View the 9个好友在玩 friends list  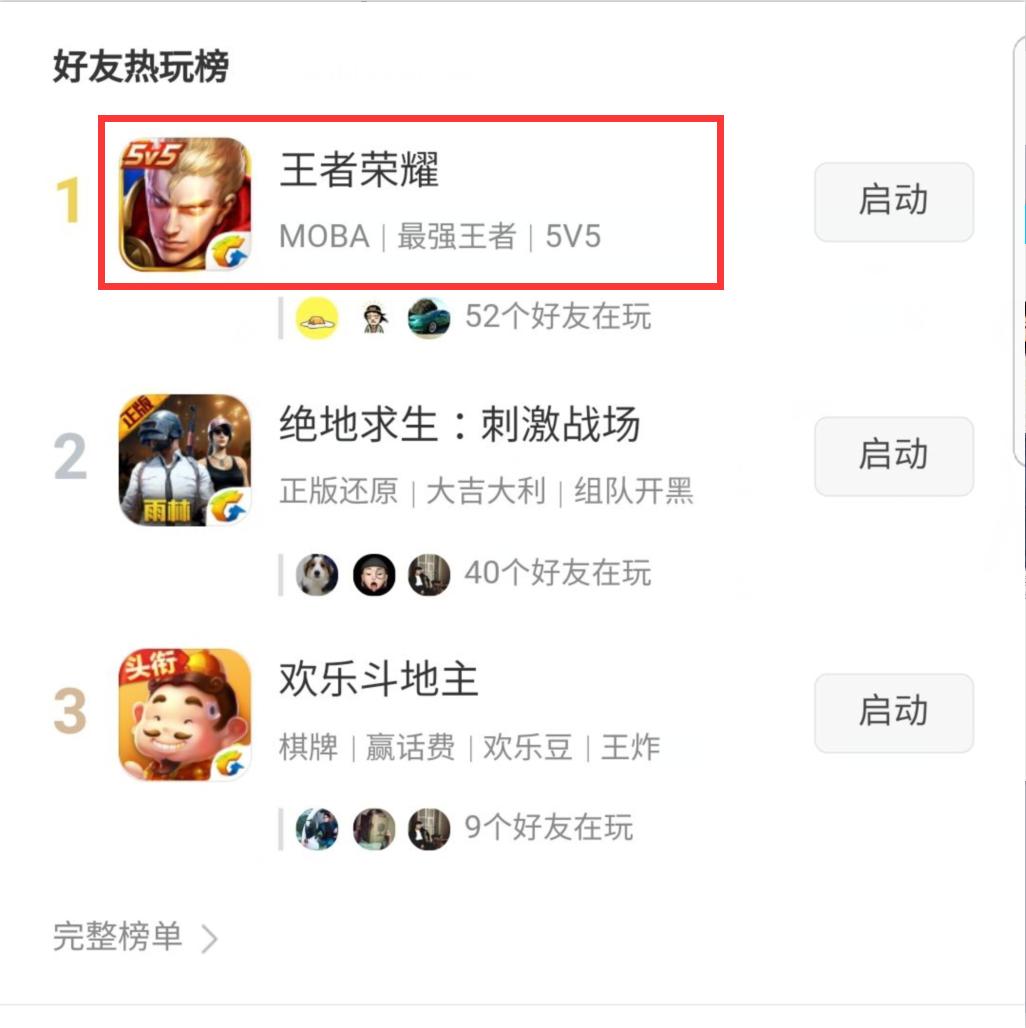click(548, 828)
